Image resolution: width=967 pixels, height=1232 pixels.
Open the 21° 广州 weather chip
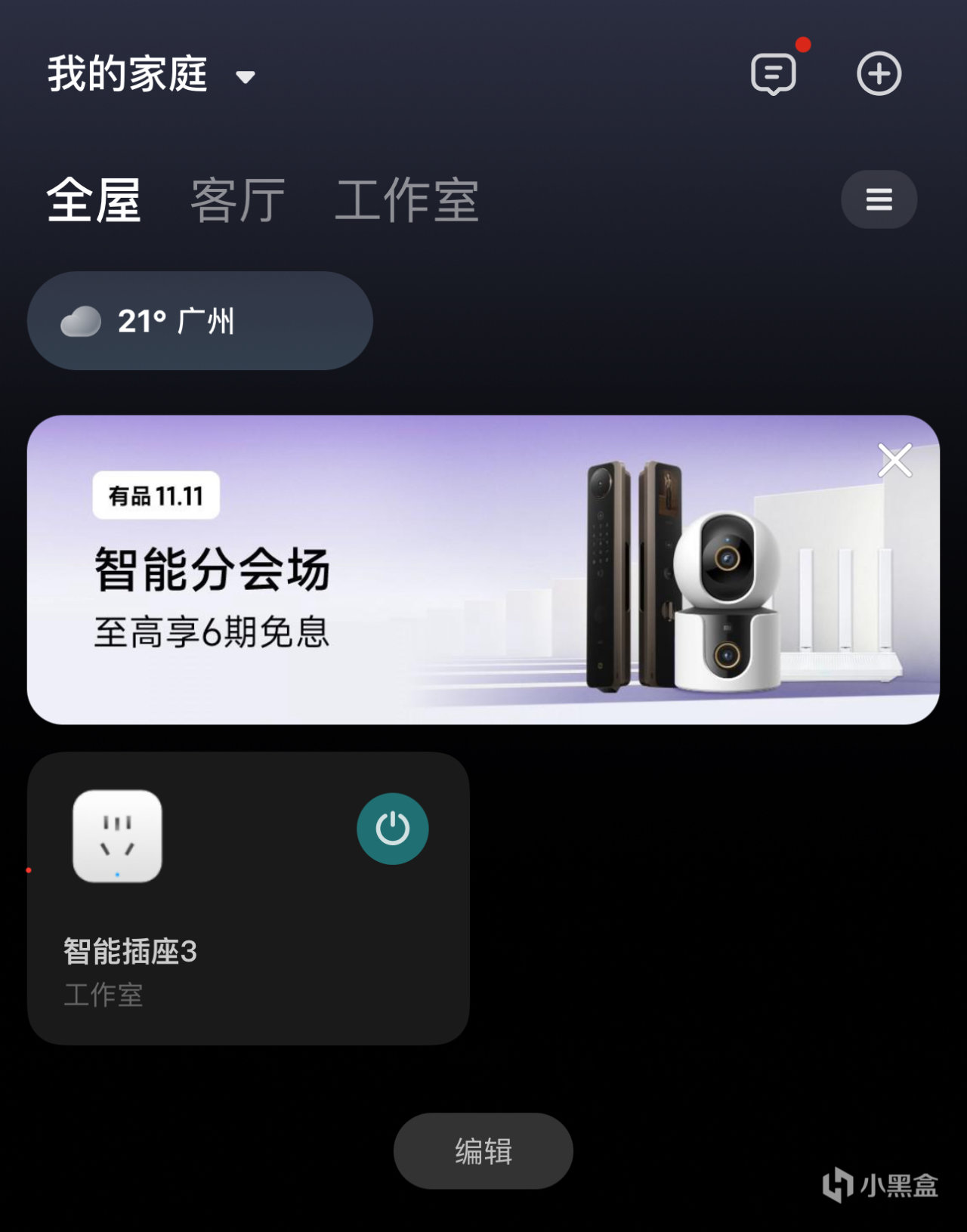[199, 321]
